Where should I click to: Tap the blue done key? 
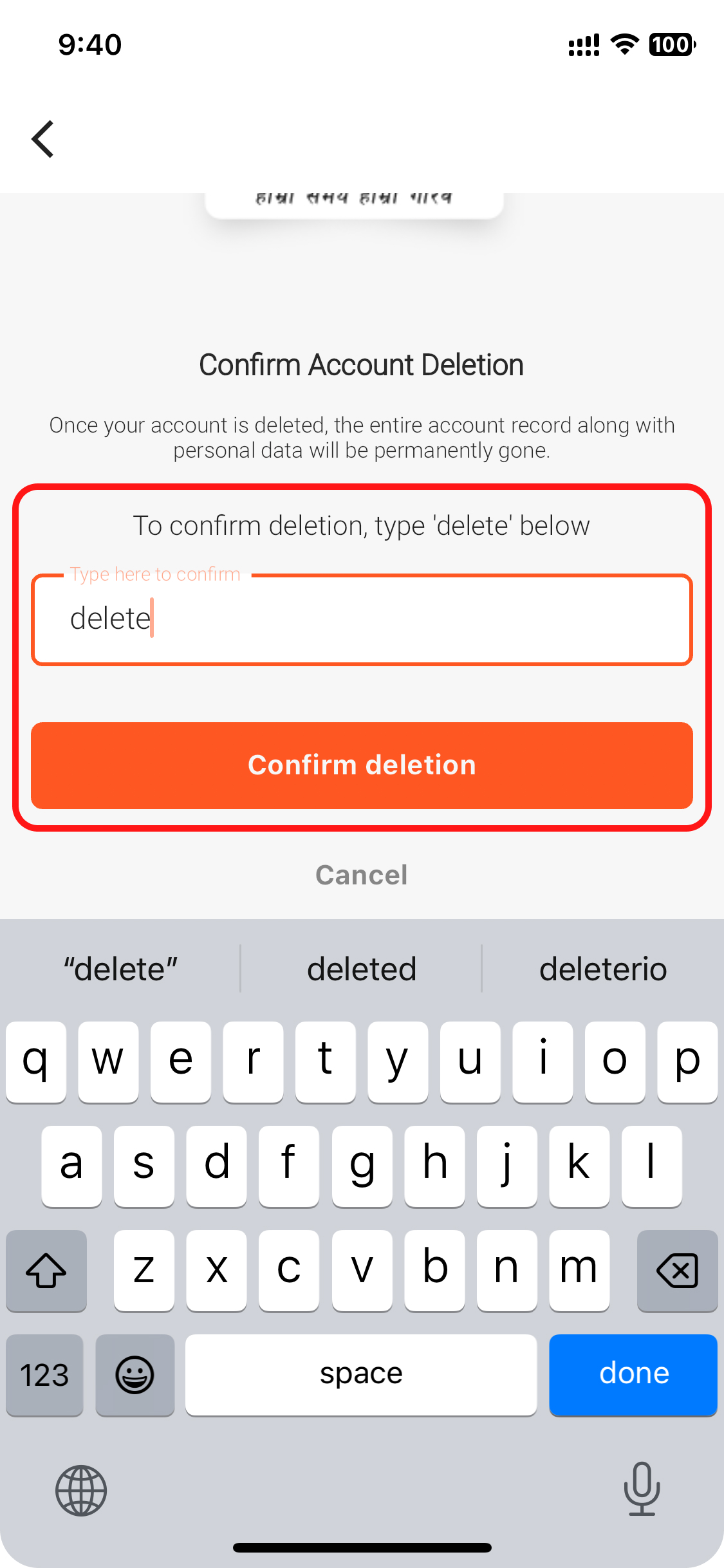tap(633, 1374)
